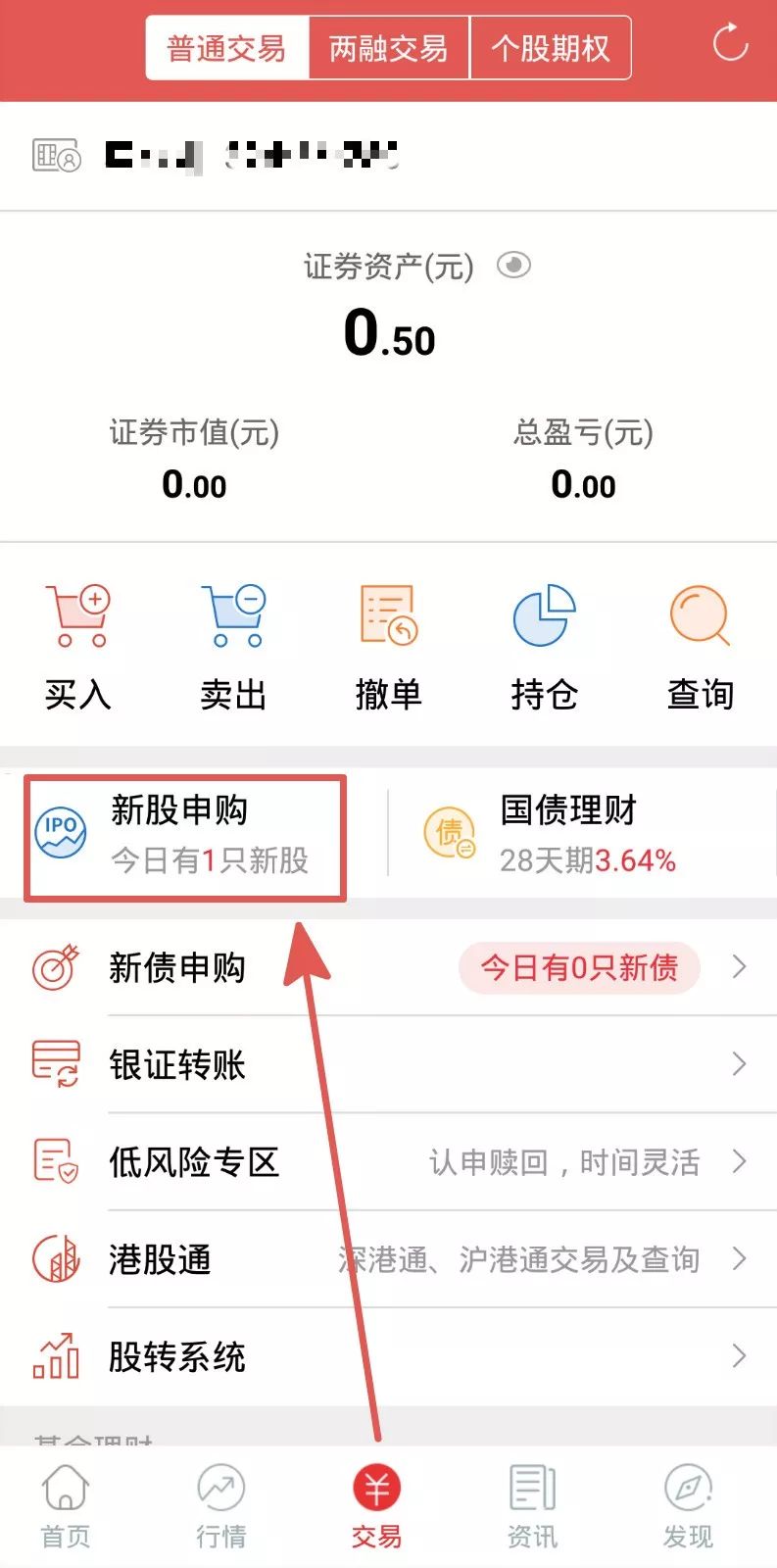Image resolution: width=777 pixels, height=1568 pixels.
Task: Expand the 股转系统 row chevron
Action: pos(740,1356)
